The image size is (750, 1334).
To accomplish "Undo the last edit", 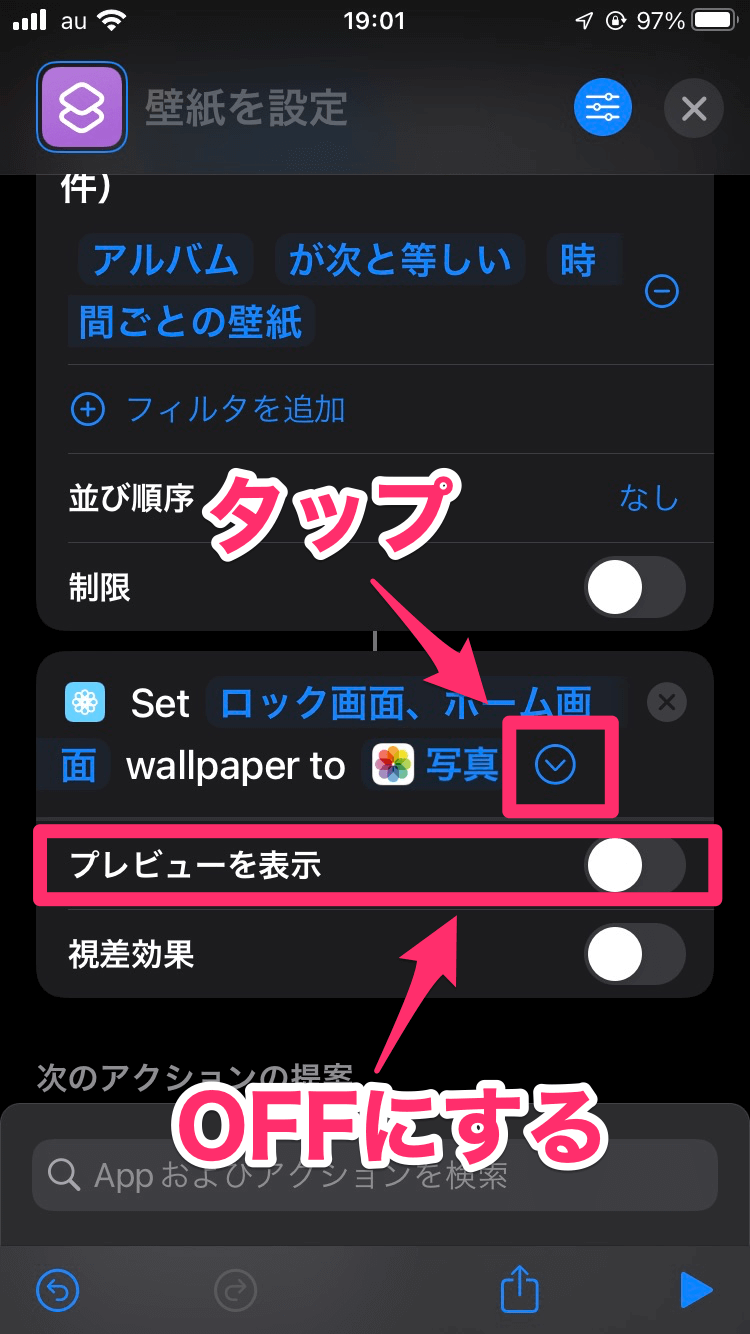I will [56, 1290].
